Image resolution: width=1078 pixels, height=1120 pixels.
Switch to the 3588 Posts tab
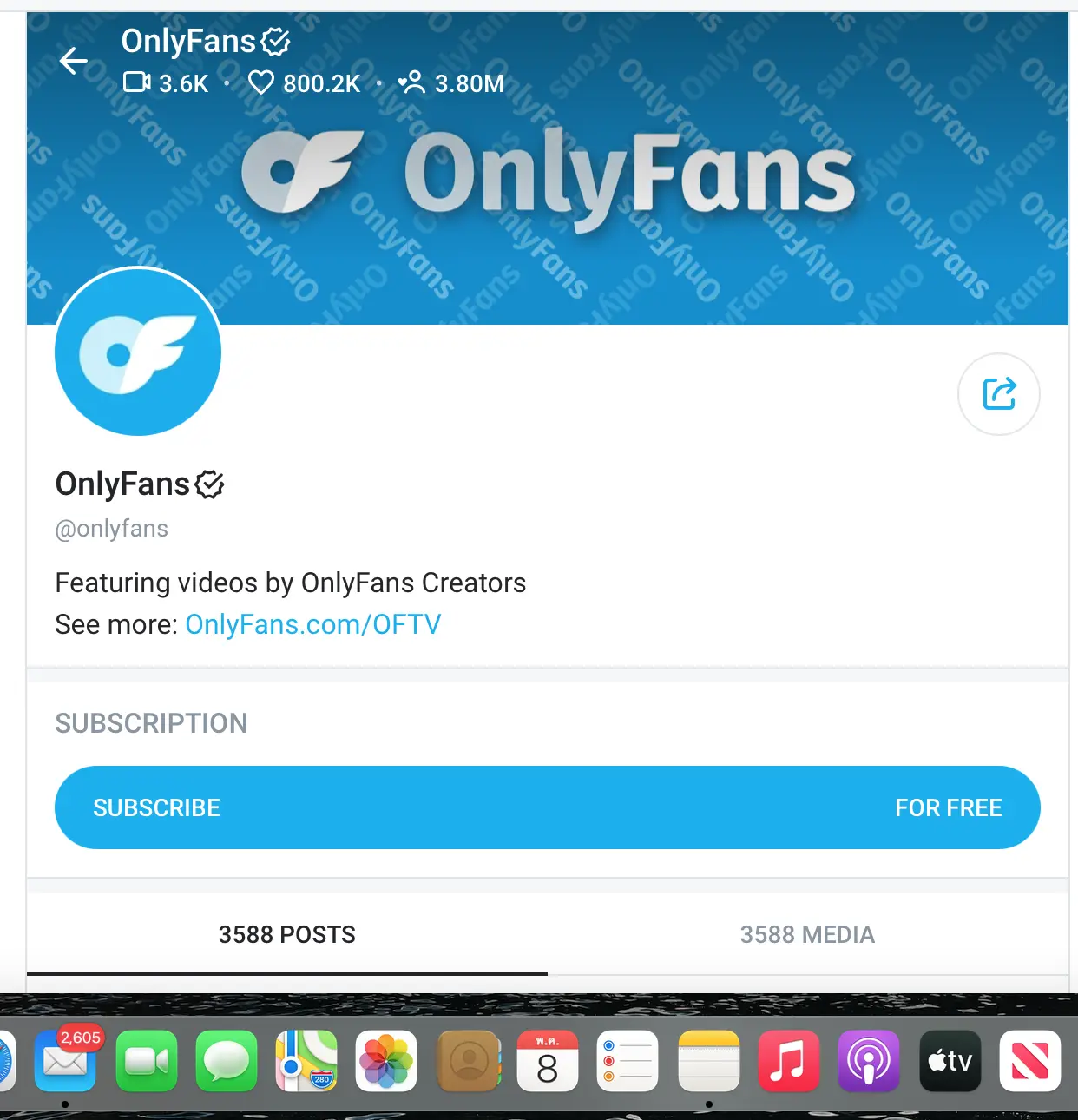286,934
